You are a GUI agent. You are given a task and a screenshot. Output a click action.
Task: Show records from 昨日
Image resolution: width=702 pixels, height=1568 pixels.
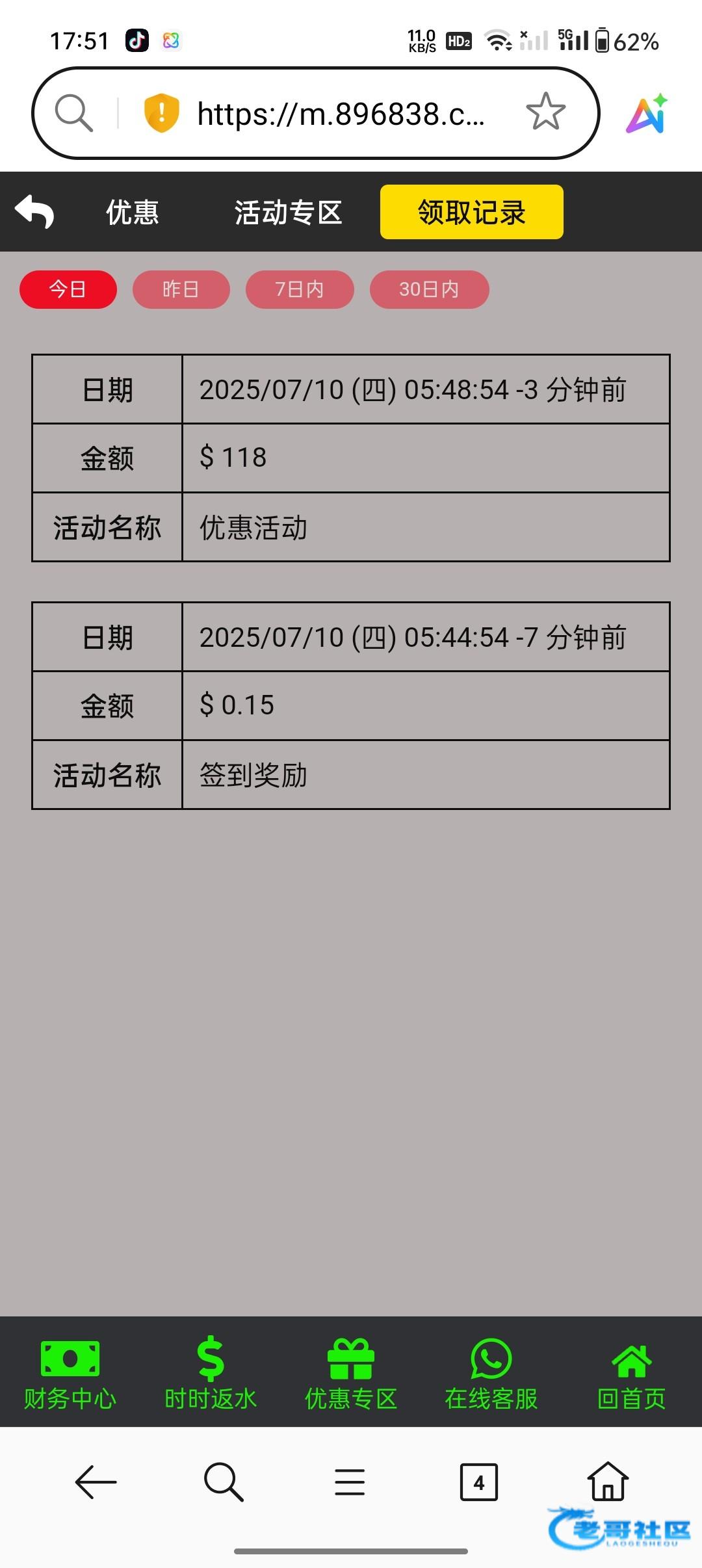[x=181, y=289]
